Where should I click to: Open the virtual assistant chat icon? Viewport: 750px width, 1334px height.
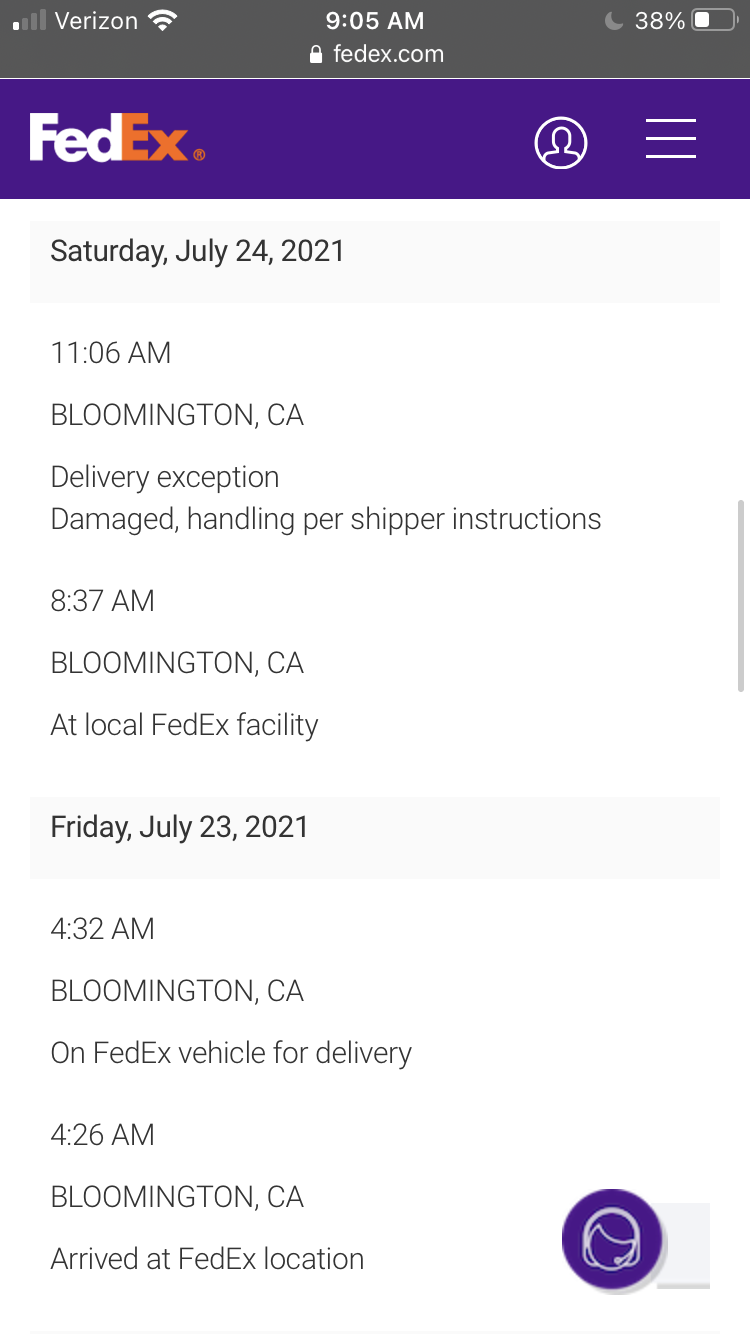611,1239
